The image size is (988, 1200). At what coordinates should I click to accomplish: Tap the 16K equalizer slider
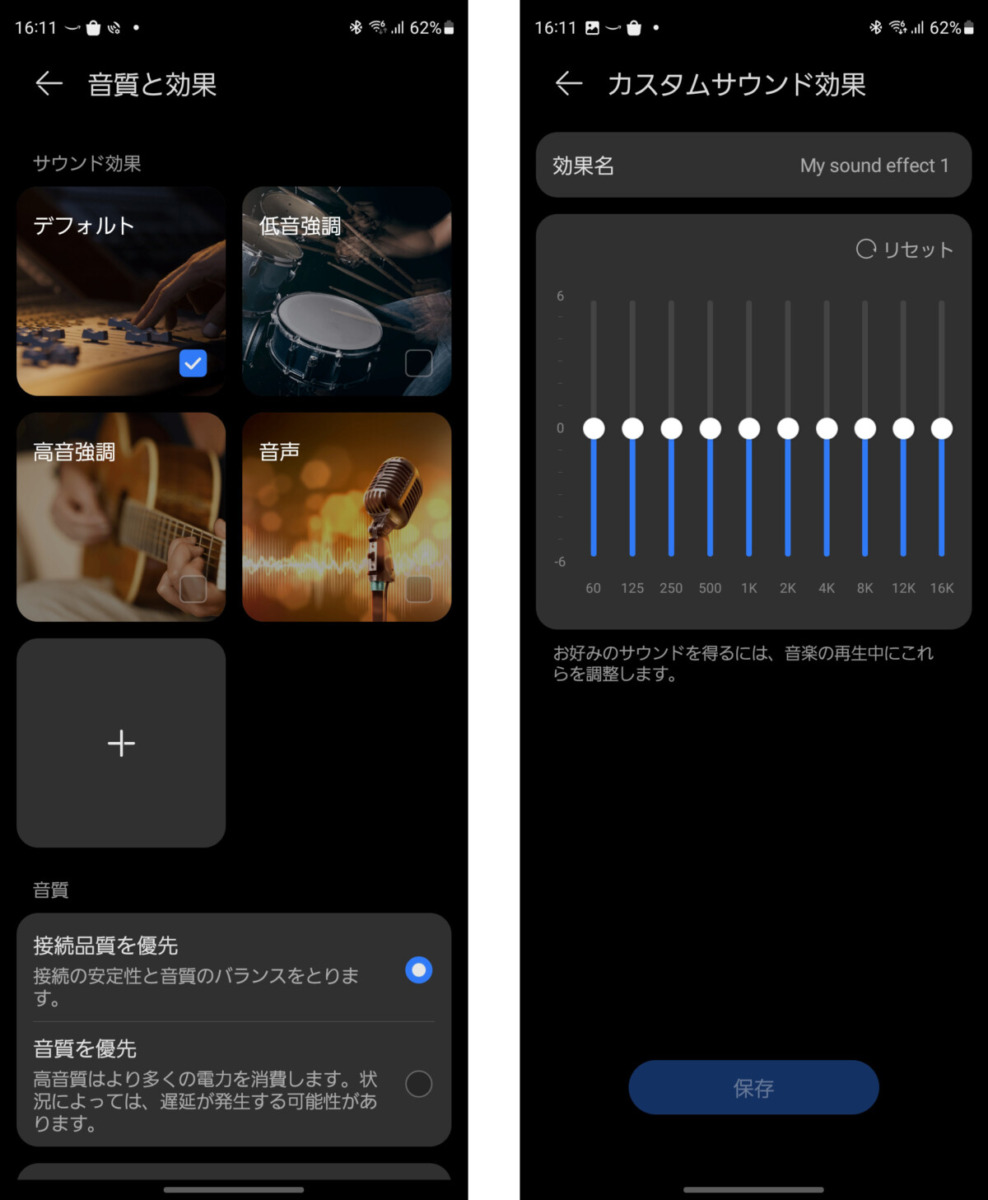point(942,428)
